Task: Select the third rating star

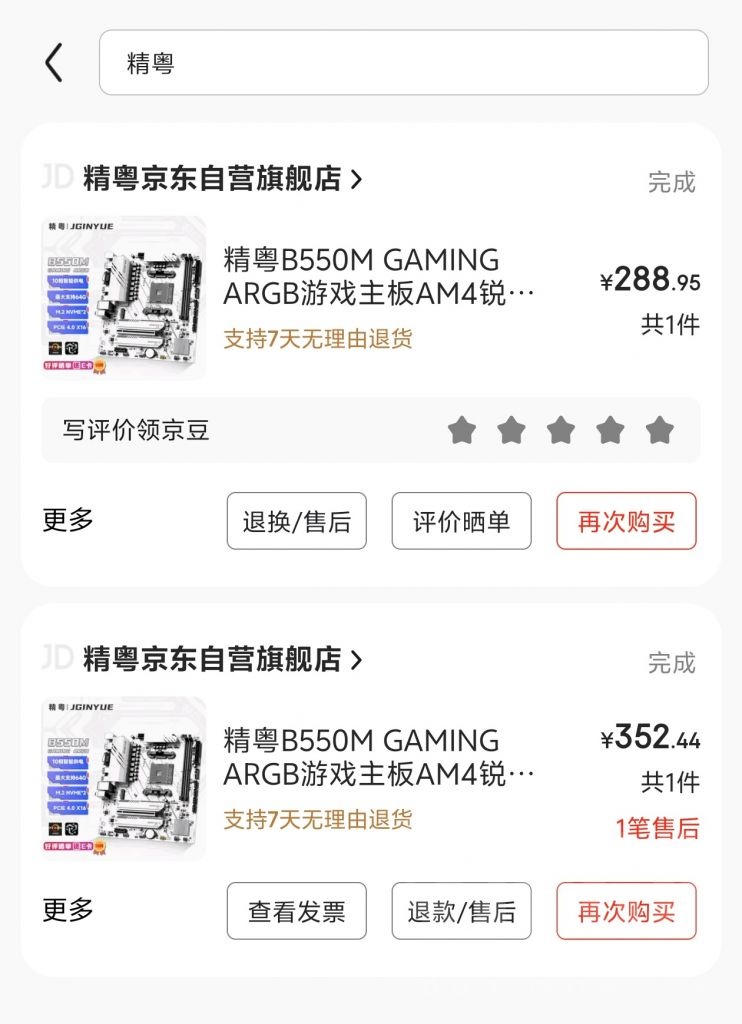Action: [x=560, y=429]
